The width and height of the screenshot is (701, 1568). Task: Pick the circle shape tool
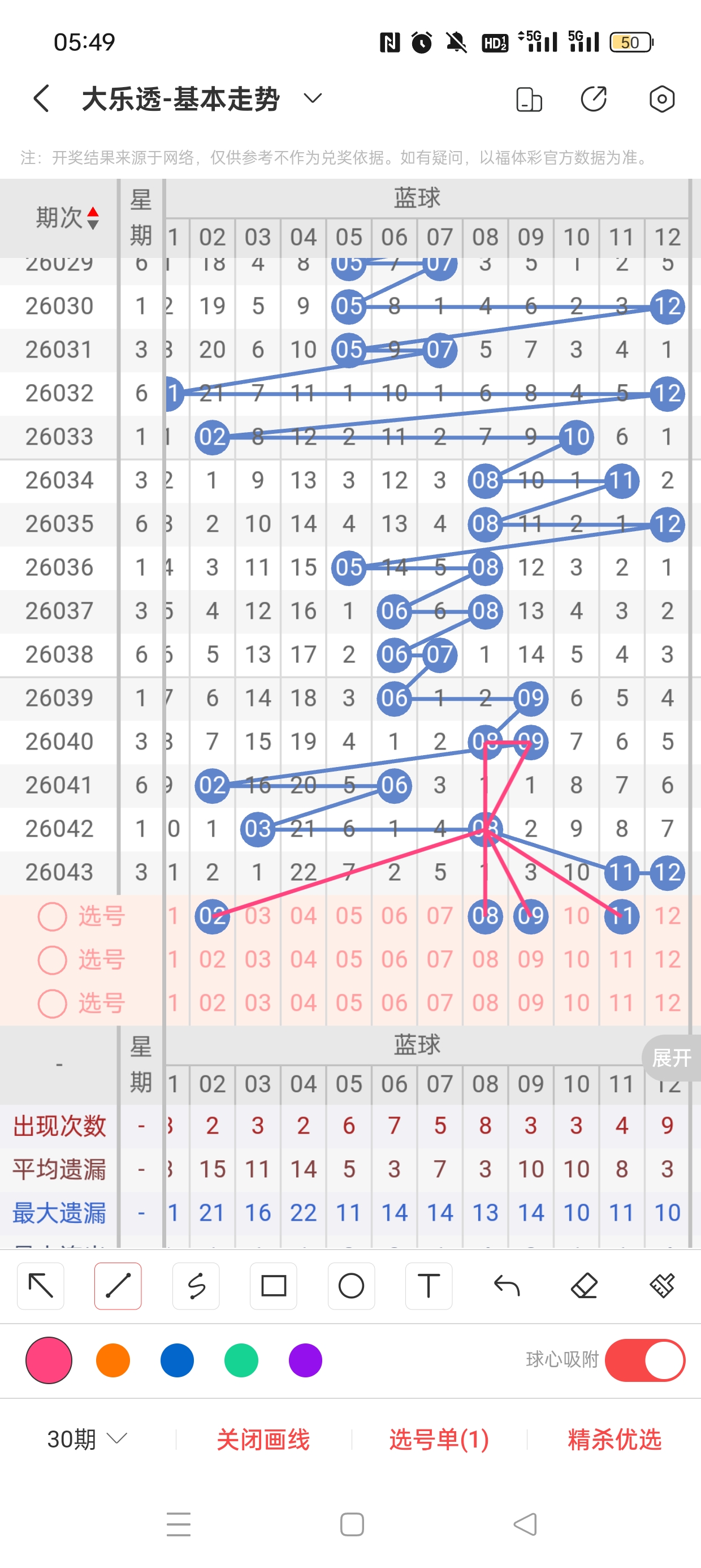pyautogui.click(x=351, y=1286)
